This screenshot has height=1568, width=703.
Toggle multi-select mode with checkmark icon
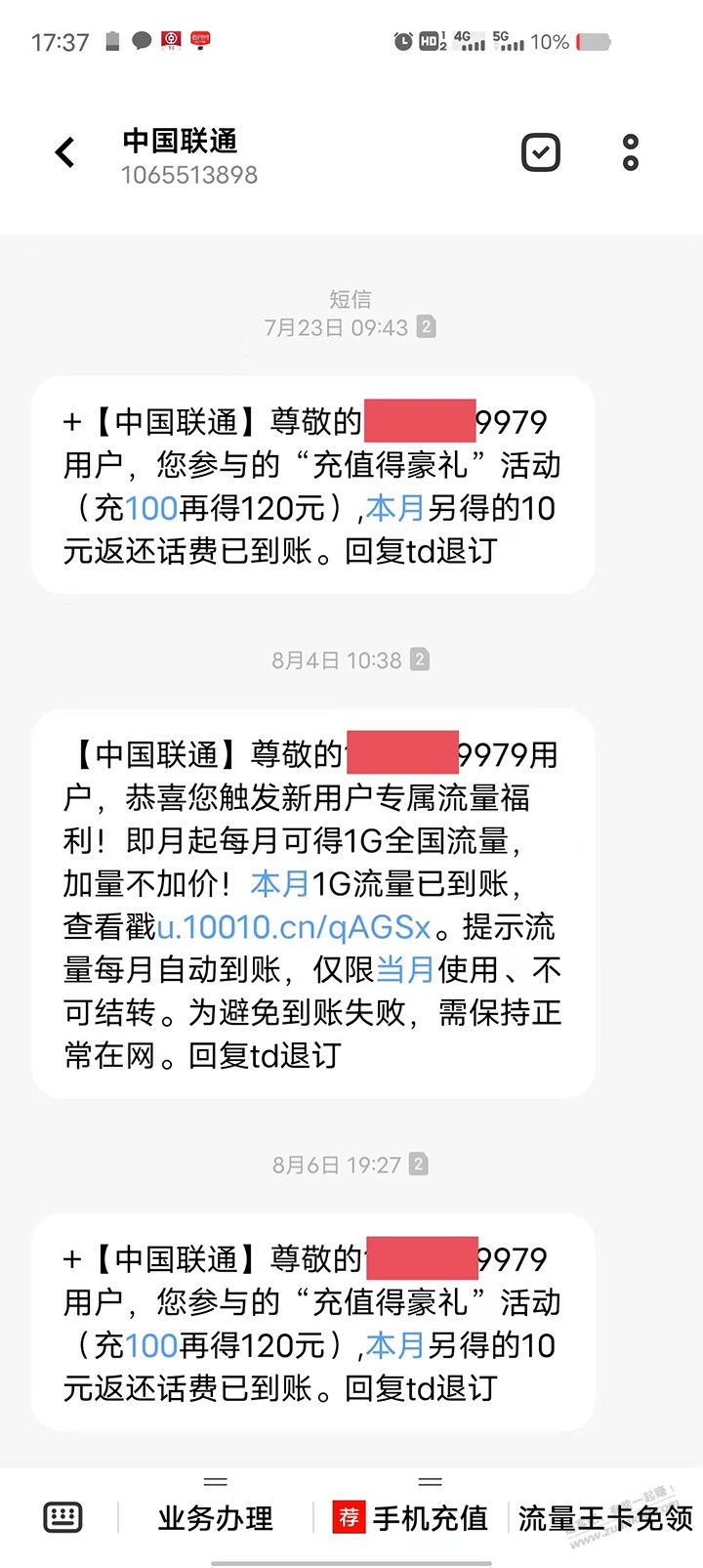coord(541,152)
